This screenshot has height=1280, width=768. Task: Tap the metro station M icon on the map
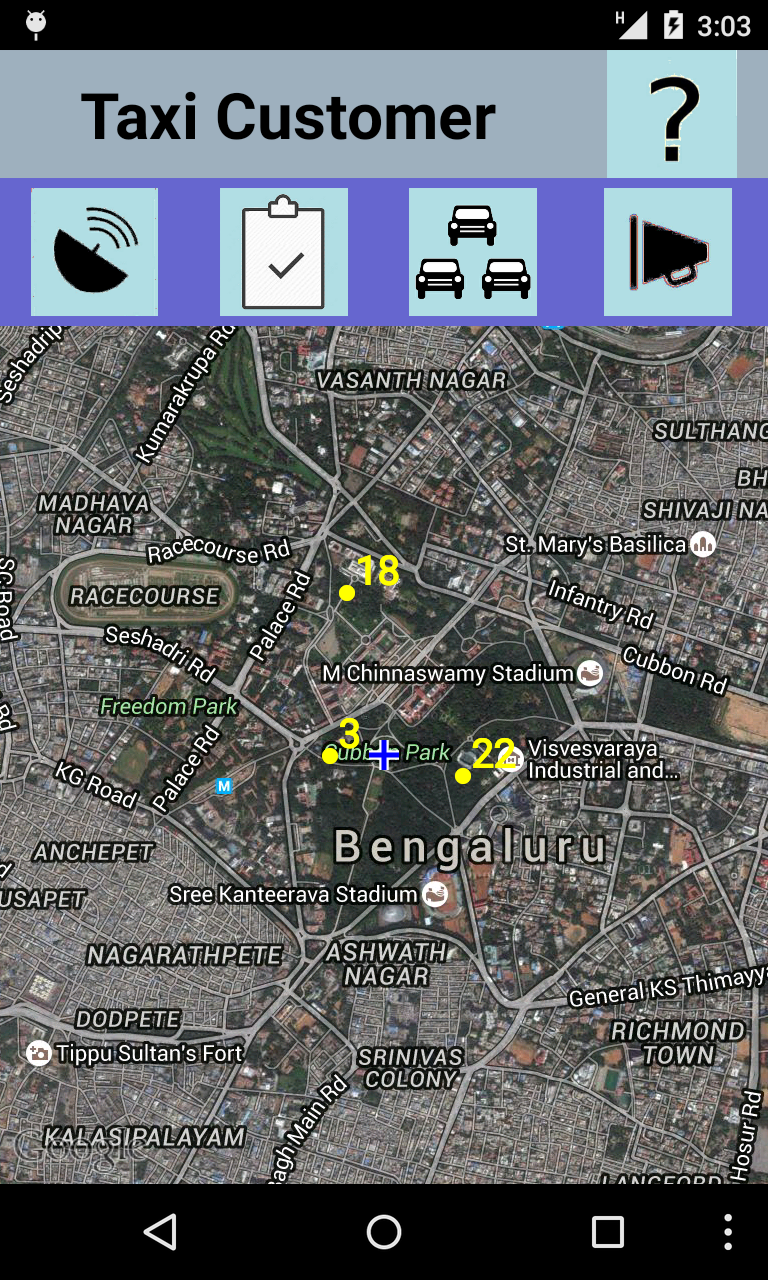click(224, 787)
